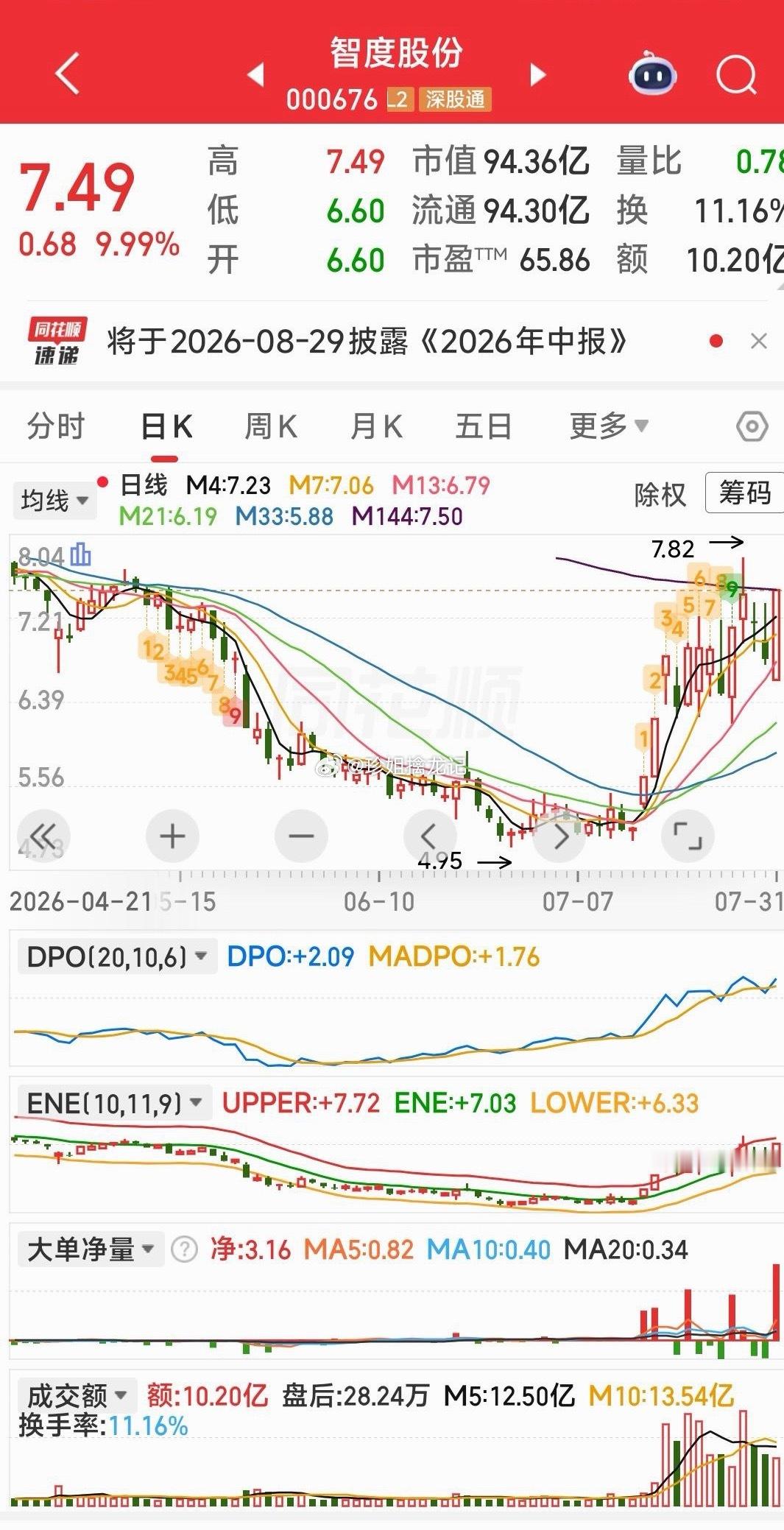Expand the 更多 chart options
This screenshot has height=1530, width=784.
608,426
